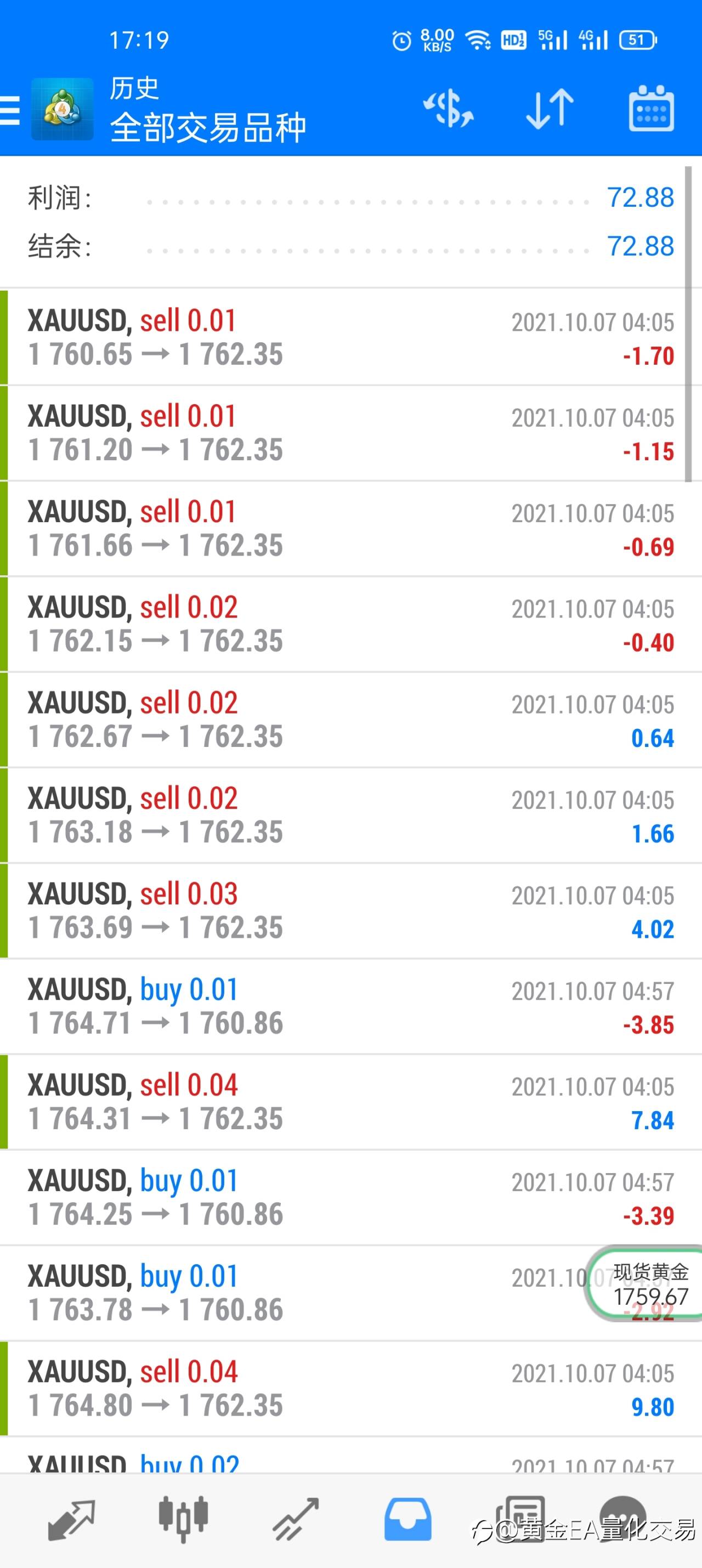Open the sell 0.04 trade at 1 764.80

click(350, 1389)
